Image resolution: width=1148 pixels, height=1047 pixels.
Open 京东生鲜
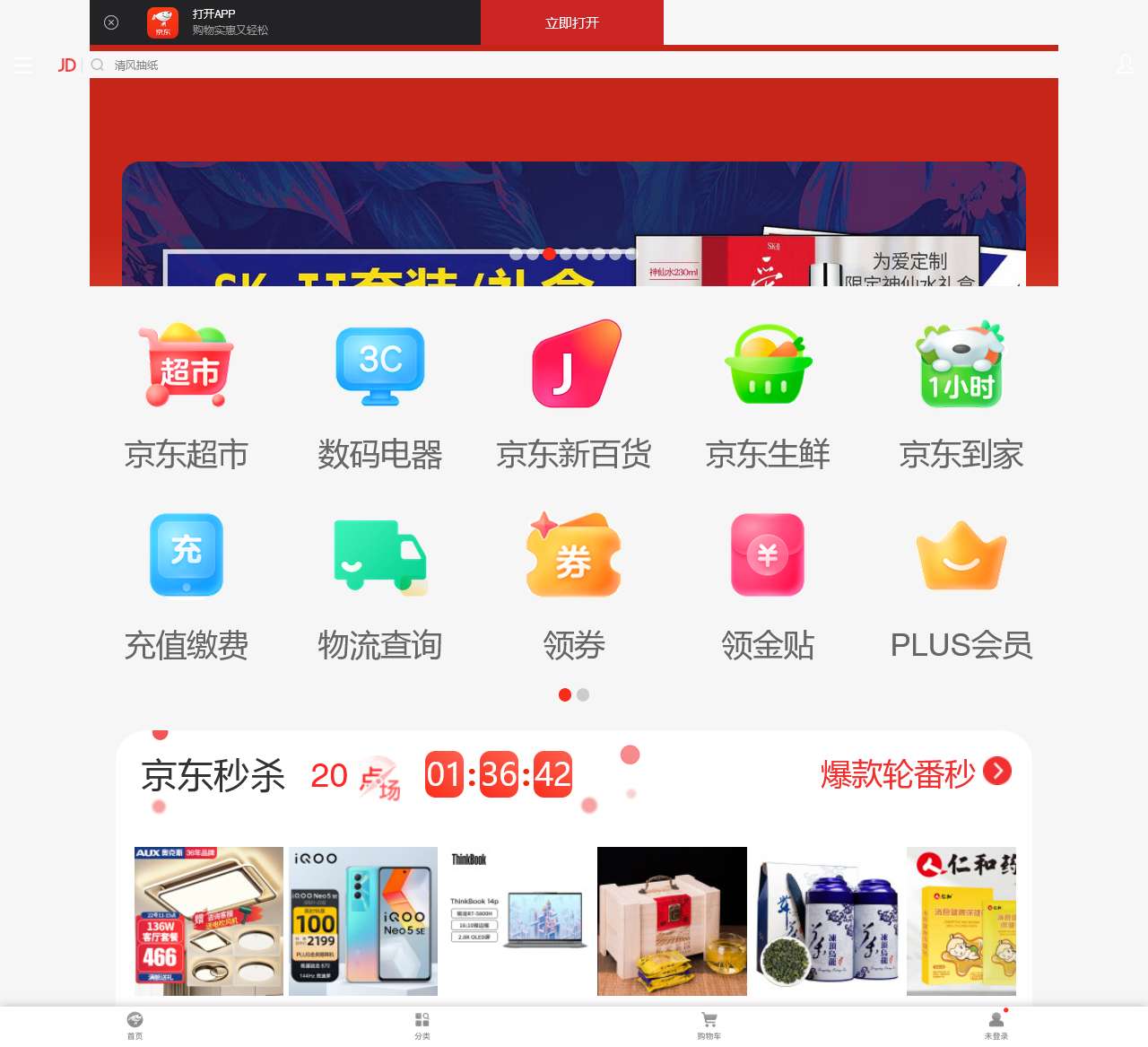tap(768, 395)
